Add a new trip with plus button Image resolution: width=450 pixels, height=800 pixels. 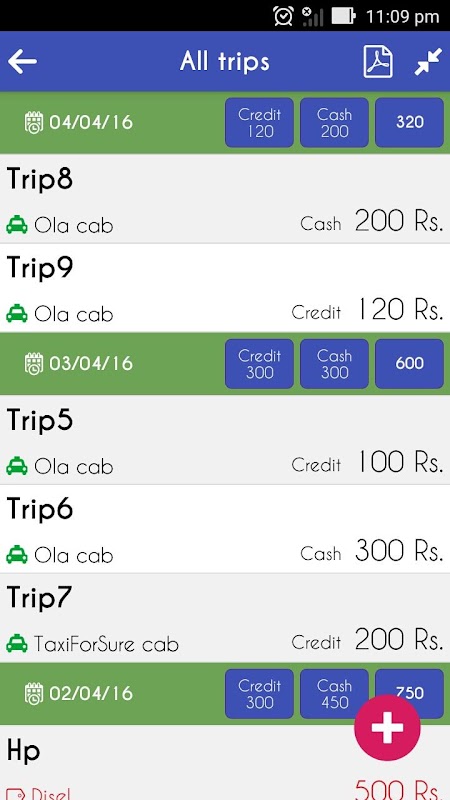(x=387, y=728)
